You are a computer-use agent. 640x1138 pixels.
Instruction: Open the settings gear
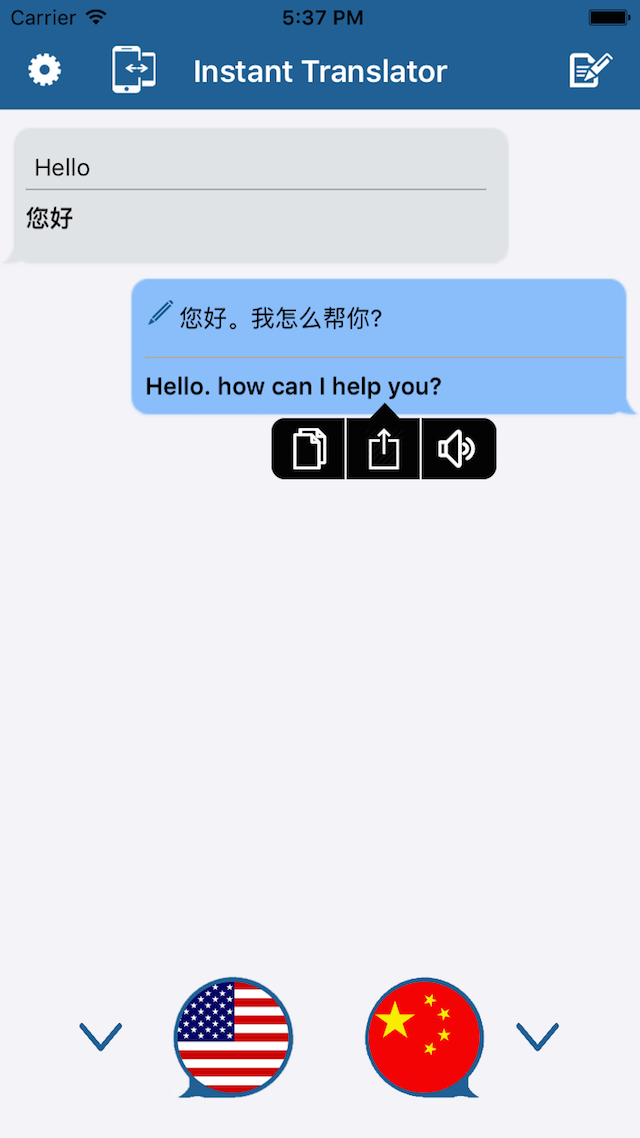44,70
